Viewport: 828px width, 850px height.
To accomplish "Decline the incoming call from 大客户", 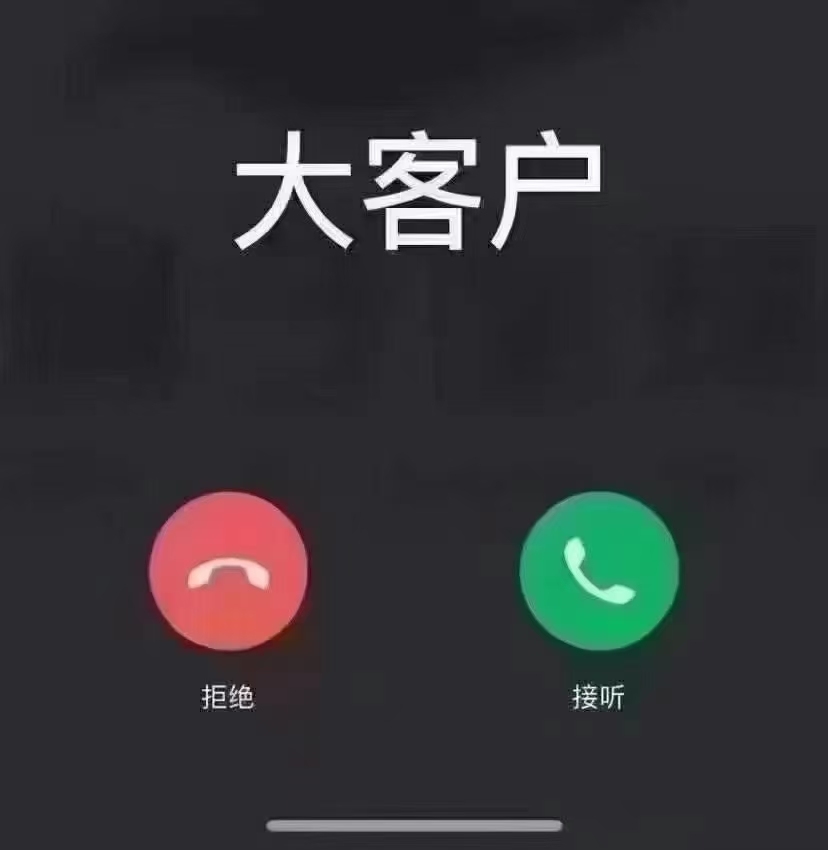I will (x=228, y=571).
